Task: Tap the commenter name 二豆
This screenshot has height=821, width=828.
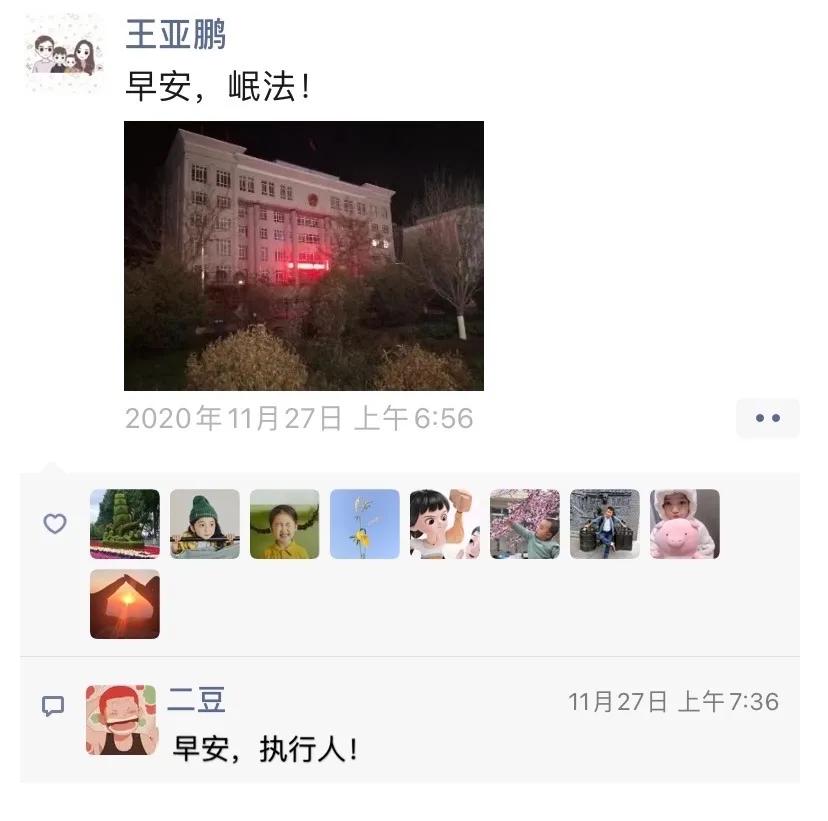Action: coord(196,701)
